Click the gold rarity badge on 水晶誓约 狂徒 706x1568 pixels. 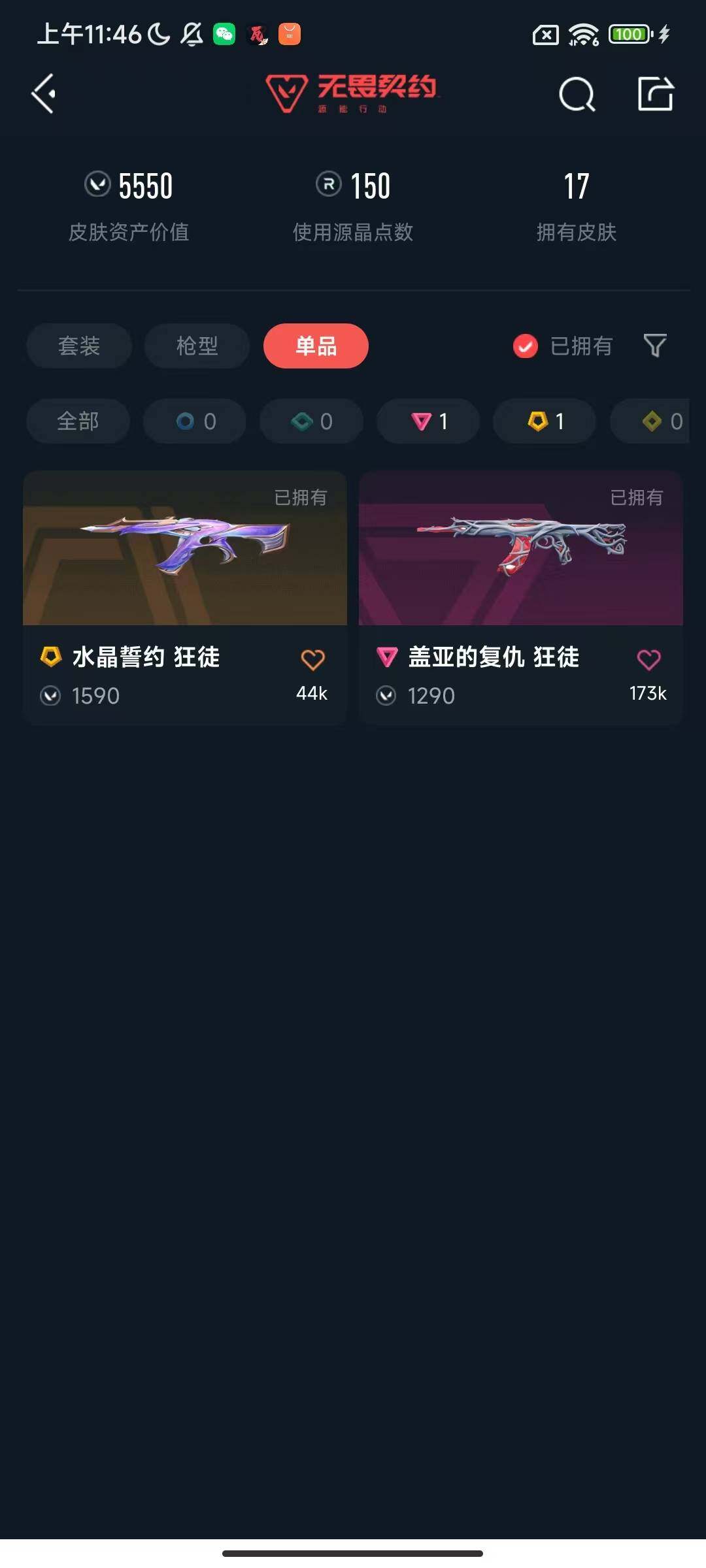coord(50,657)
